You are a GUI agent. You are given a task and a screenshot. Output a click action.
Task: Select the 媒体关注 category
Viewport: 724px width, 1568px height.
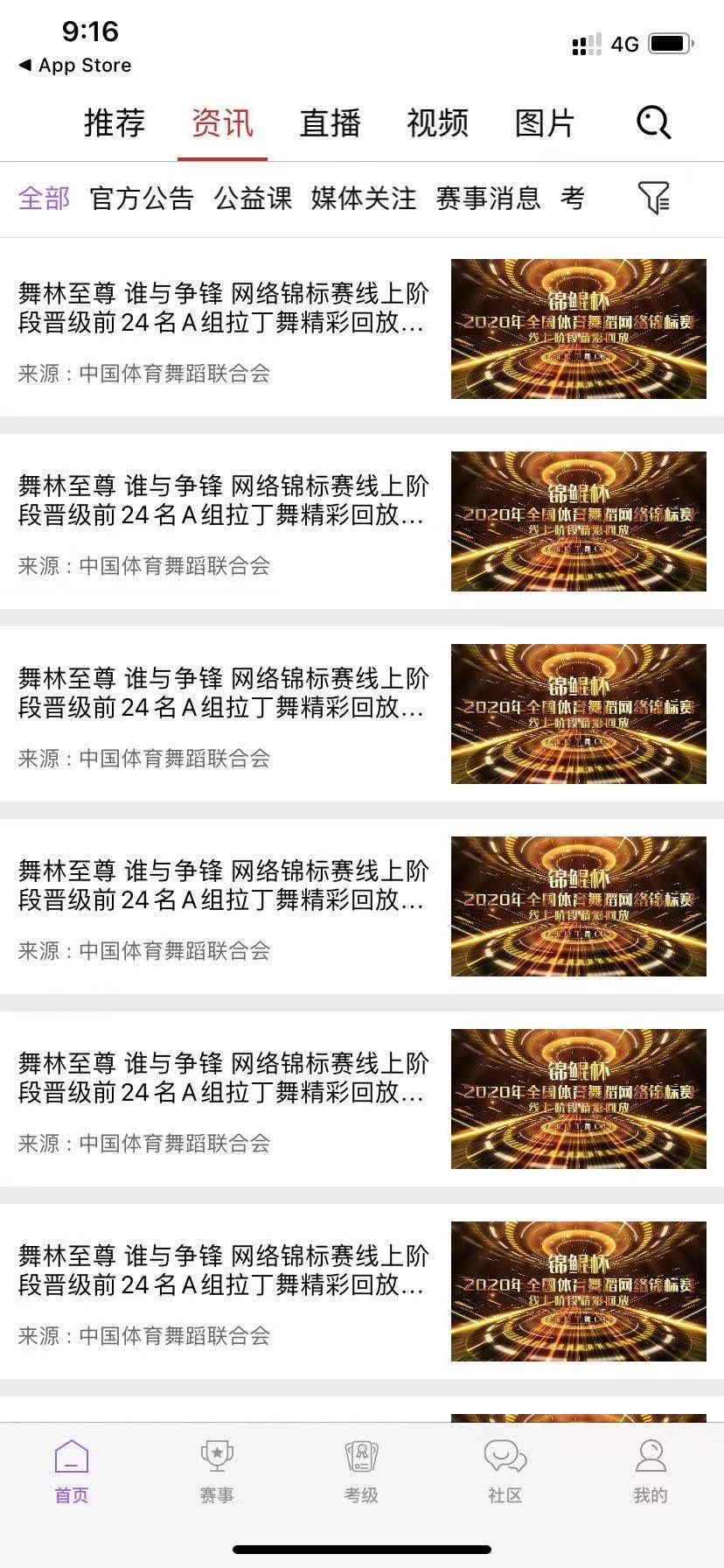364,199
